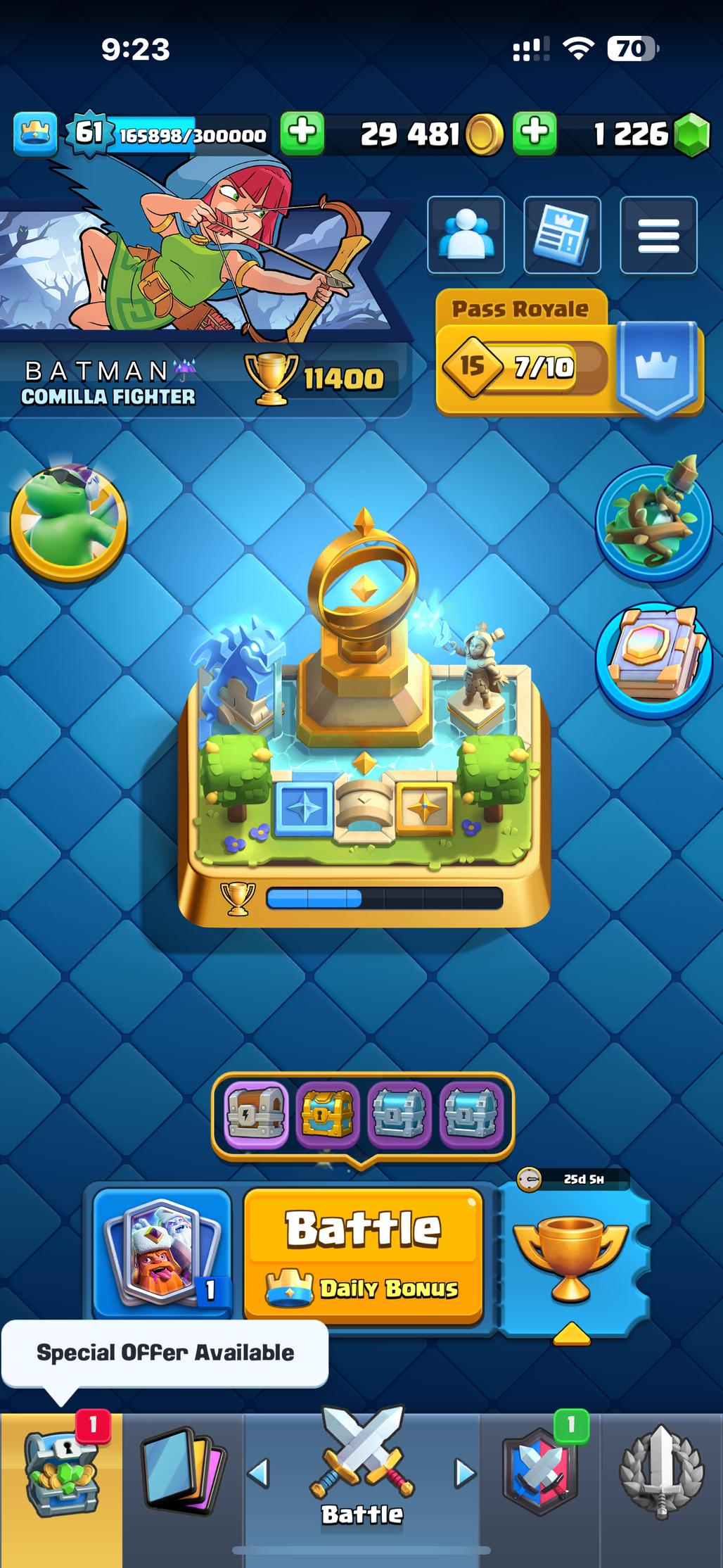The height and width of the screenshot is (1568, 723).
Task: Open the deck selector card beside Battle
Action: (x=162, y=1253)
